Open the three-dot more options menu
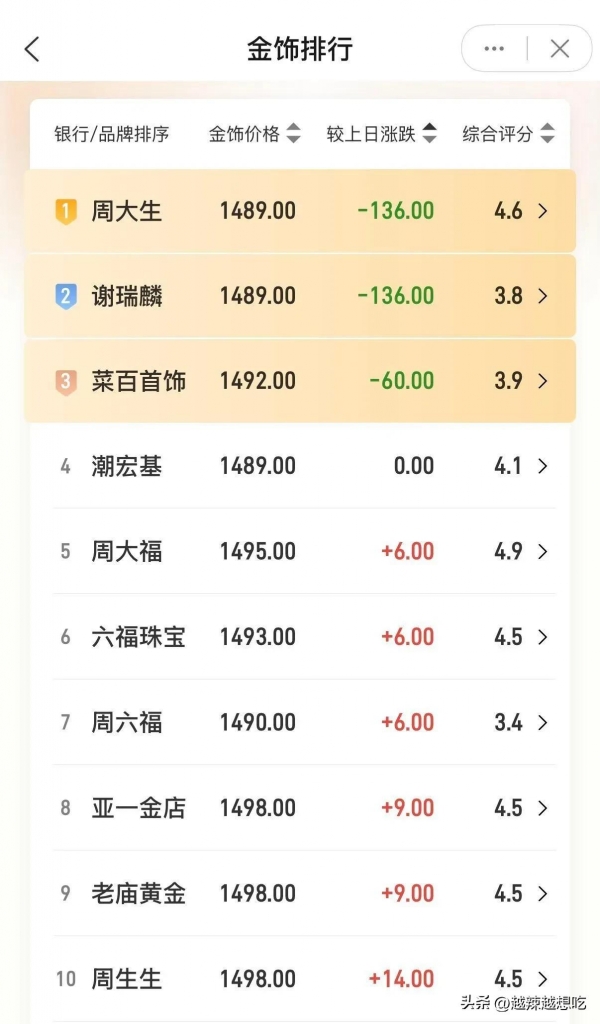600x1024 pixels. click(494, 49)
